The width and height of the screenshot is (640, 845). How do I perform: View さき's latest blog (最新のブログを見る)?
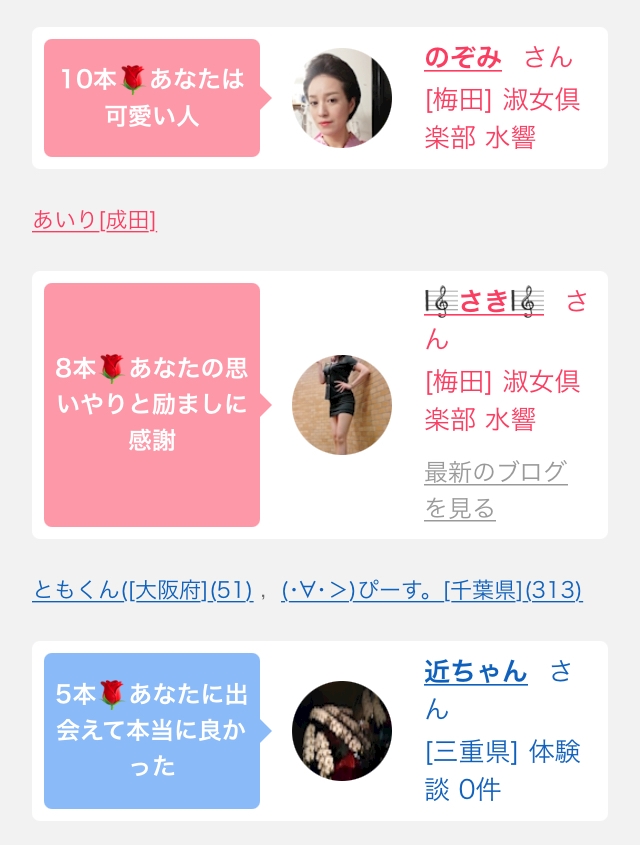[496, 490]
